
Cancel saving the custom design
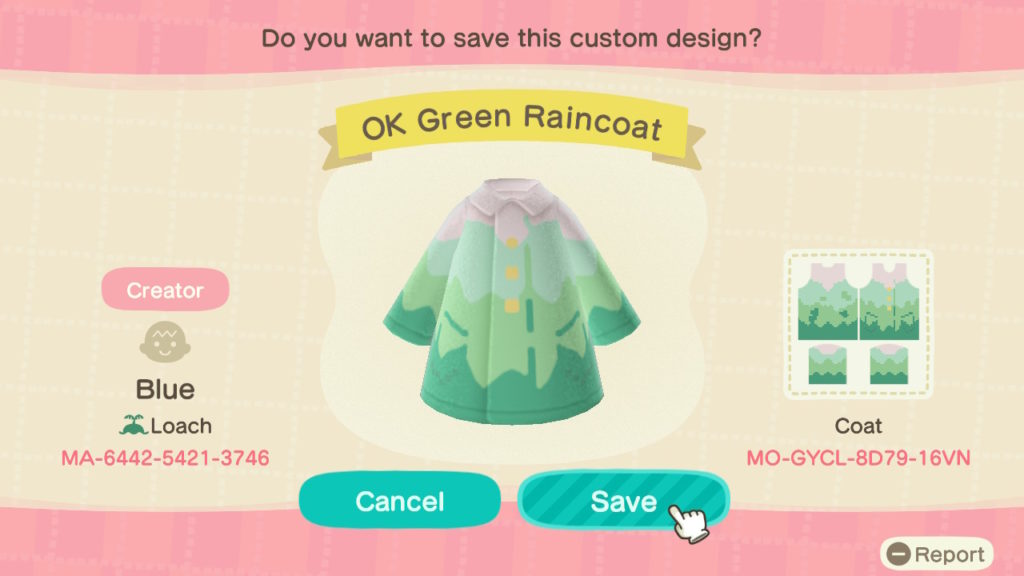[x=399, y=501]
